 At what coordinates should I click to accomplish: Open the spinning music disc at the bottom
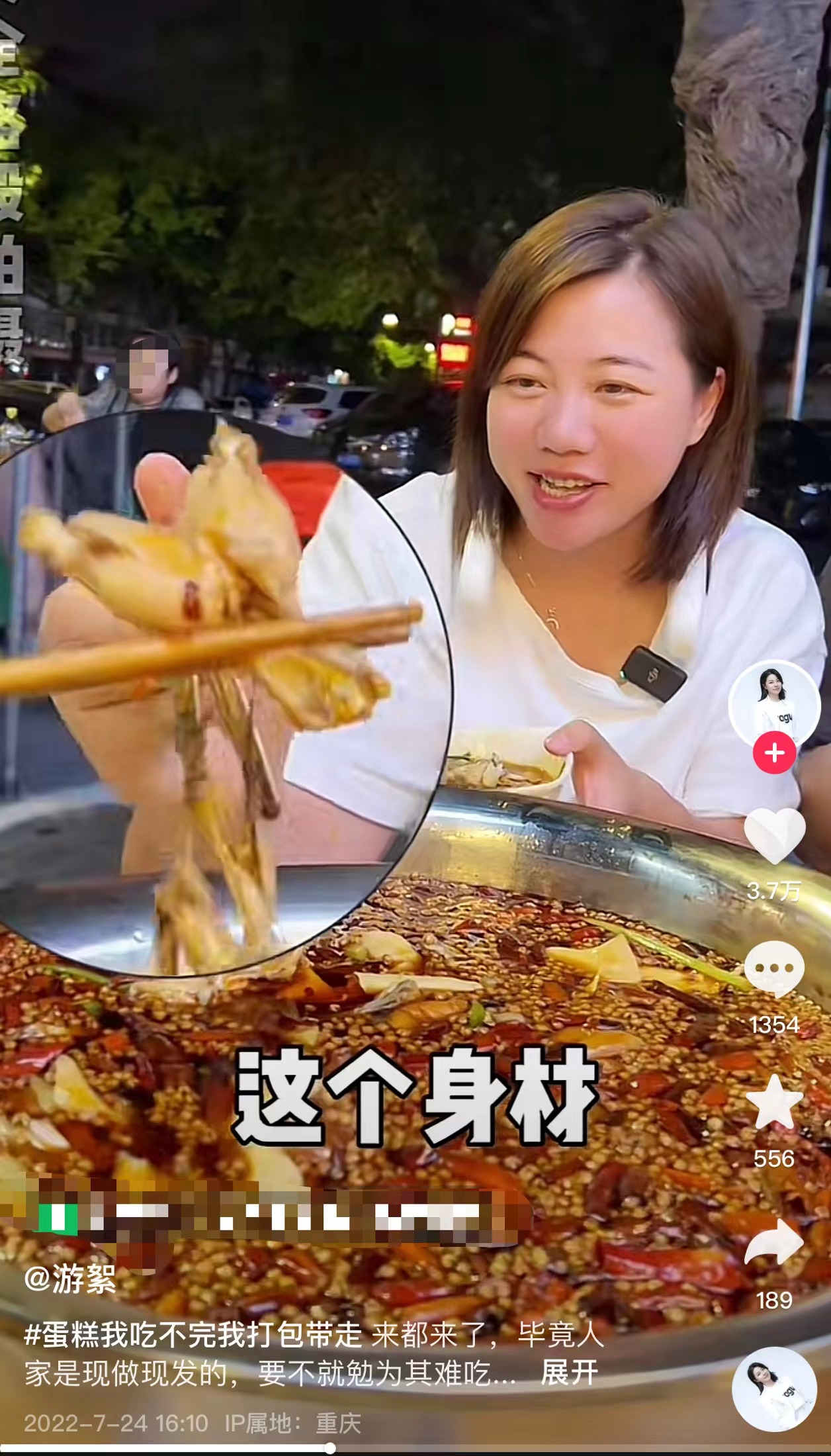pos(775,1388)
